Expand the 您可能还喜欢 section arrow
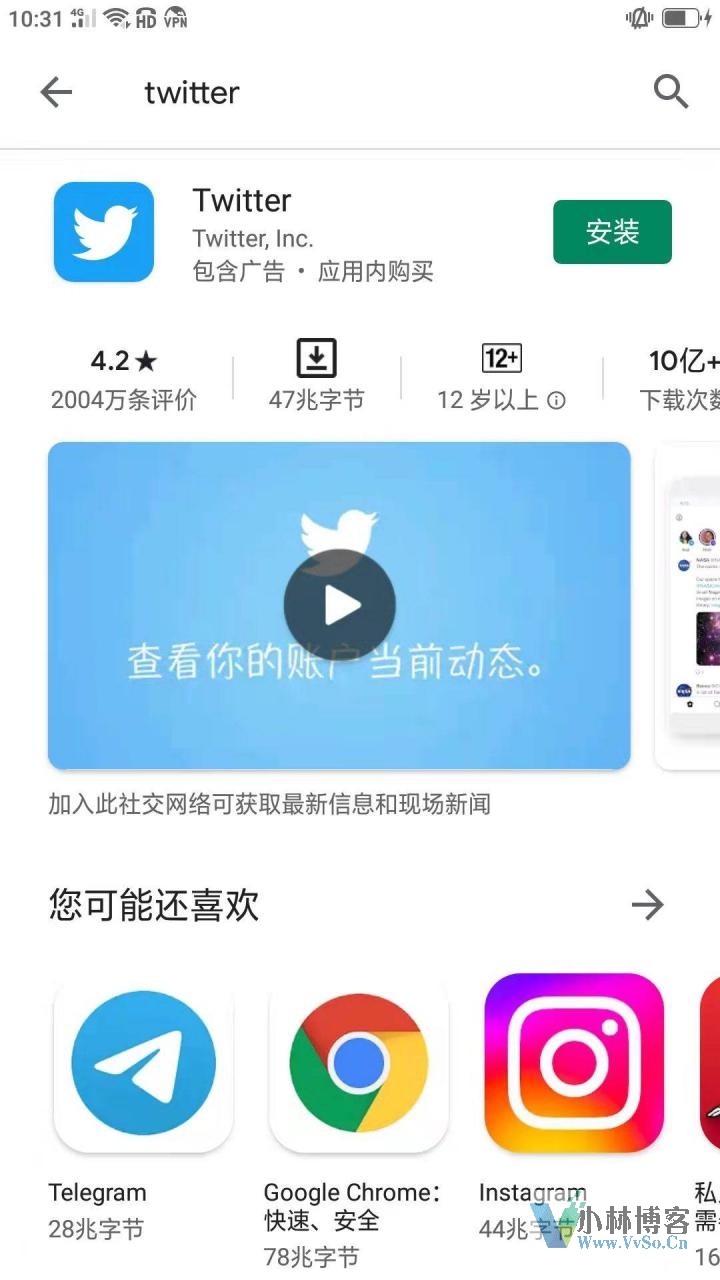 pos(648,905)
